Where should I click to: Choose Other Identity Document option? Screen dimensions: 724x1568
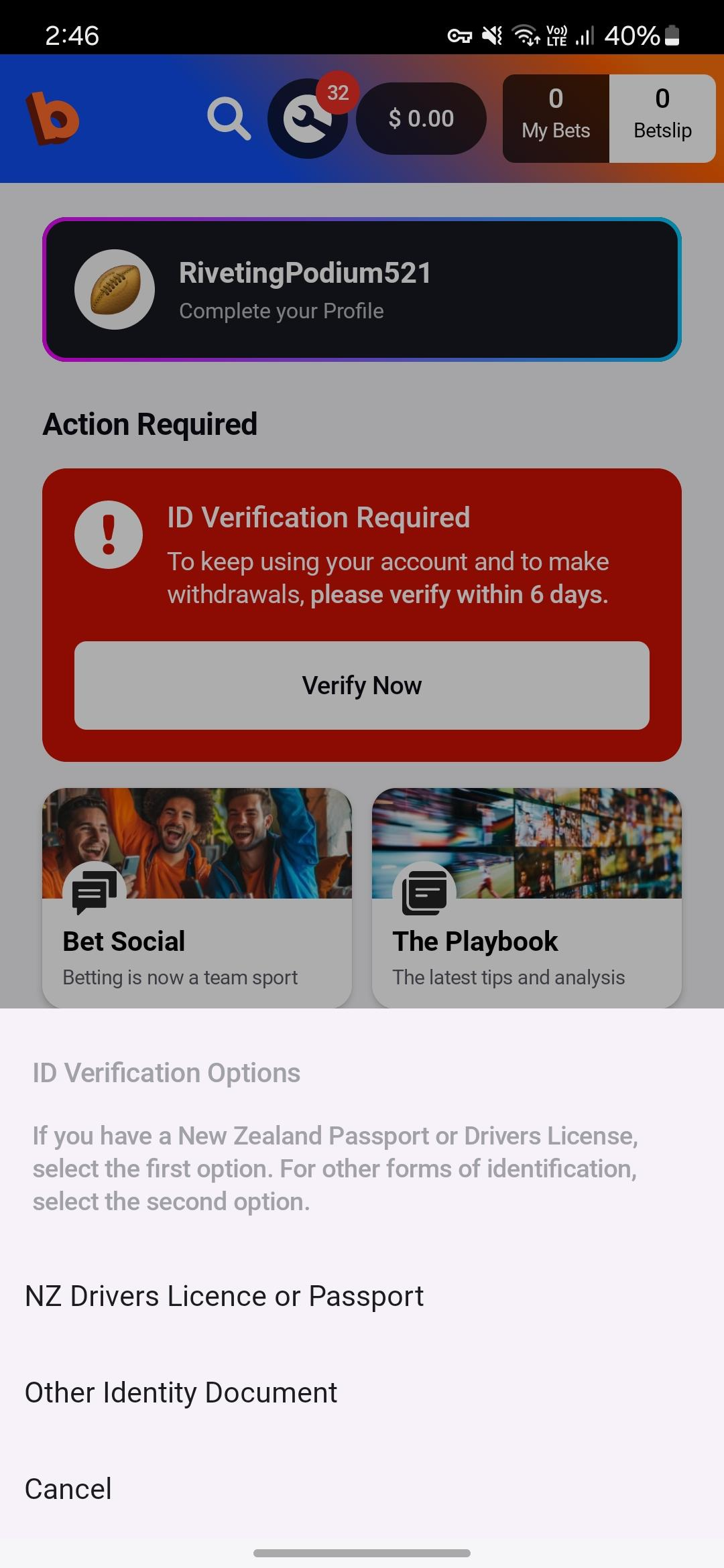coord(181,1392)
